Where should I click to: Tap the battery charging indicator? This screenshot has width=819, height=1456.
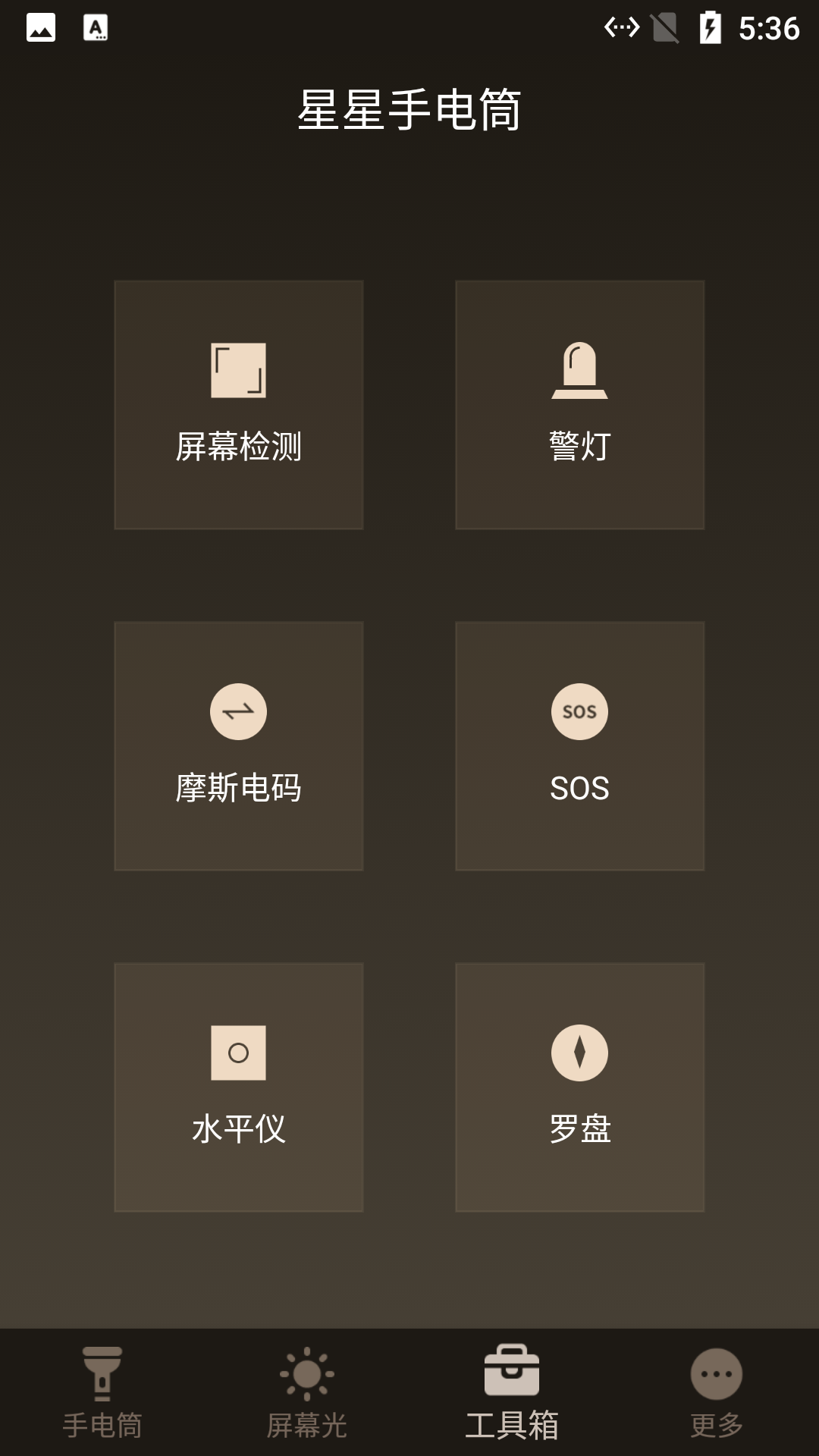point(709,27)
